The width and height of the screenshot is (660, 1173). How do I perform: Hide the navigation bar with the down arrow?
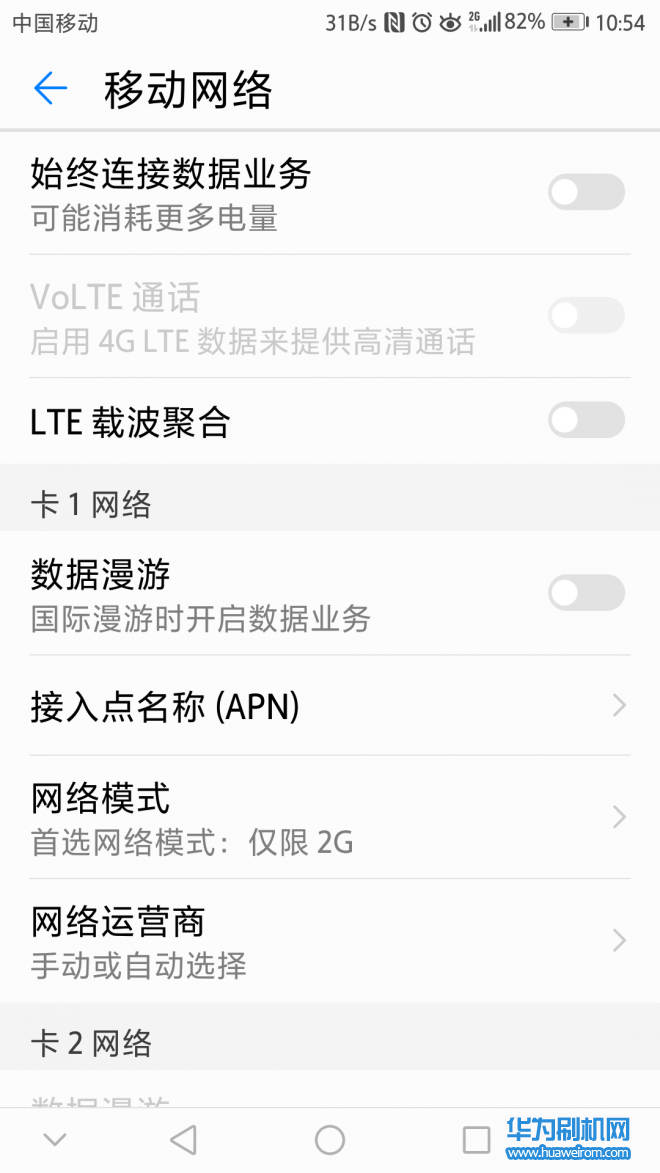point(55,1140)
